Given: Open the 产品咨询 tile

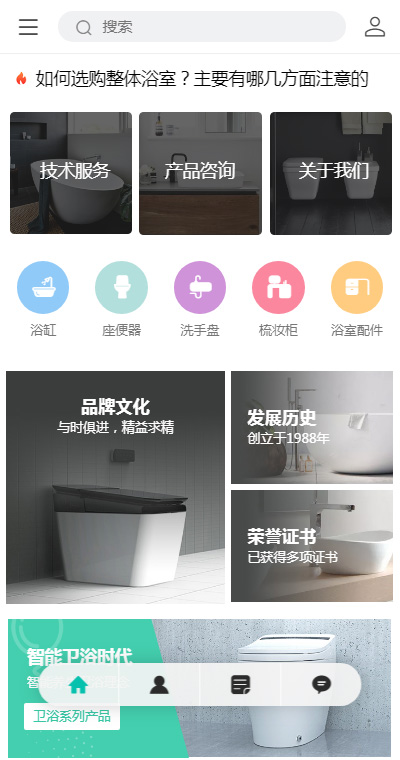Looking at the screenshot, I should coord(200,174).
